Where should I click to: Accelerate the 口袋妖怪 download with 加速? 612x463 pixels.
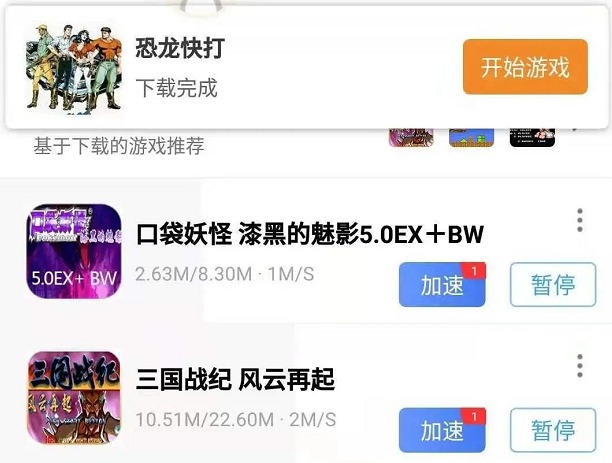click(x=441, y=285)
